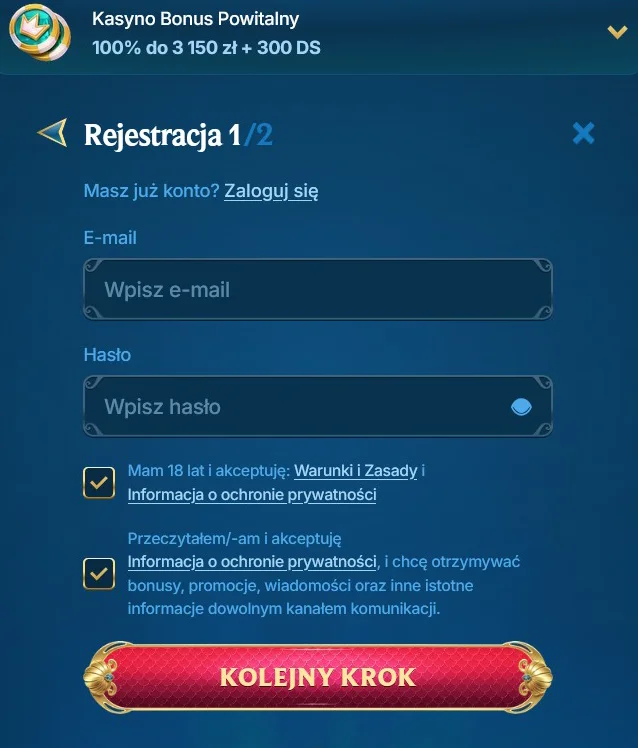Tap the KOLEJNY KROK button
Screen dimensions: 638x748
[x=318, y=676]
